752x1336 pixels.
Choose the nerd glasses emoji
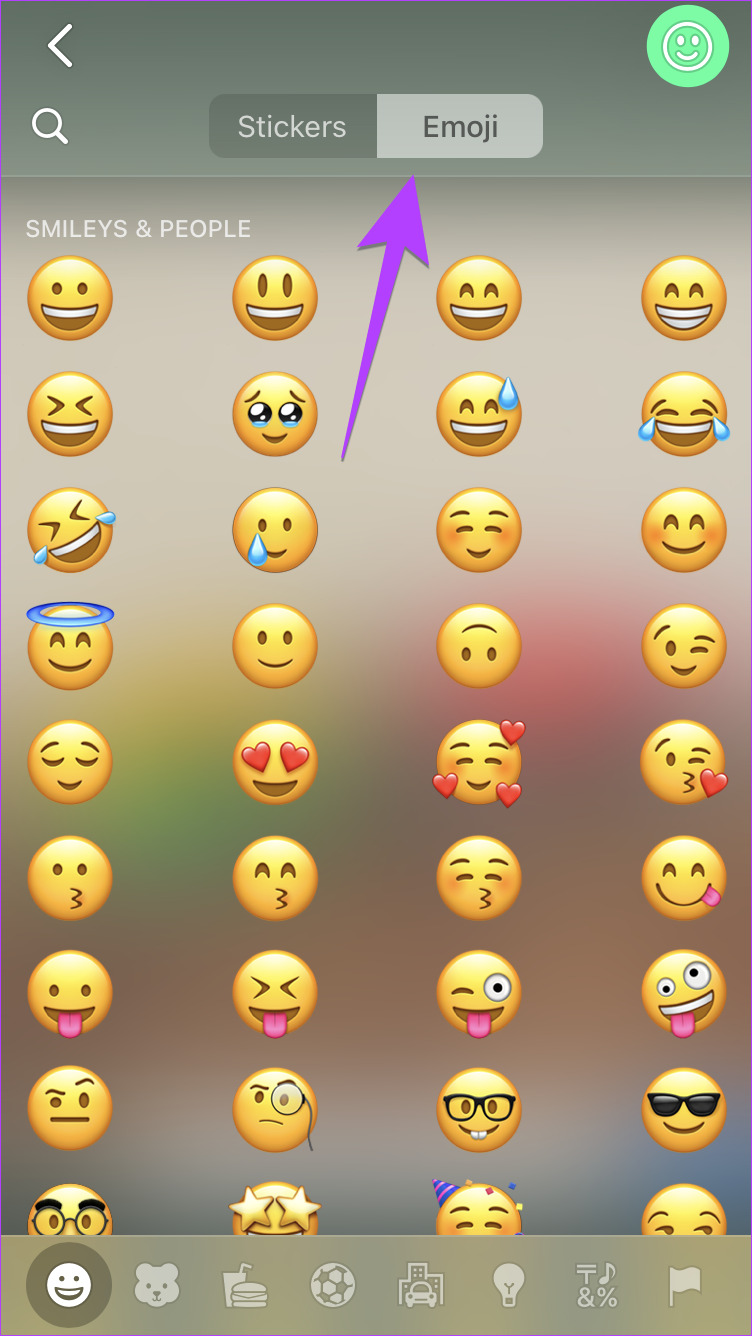coord(479,1108)
